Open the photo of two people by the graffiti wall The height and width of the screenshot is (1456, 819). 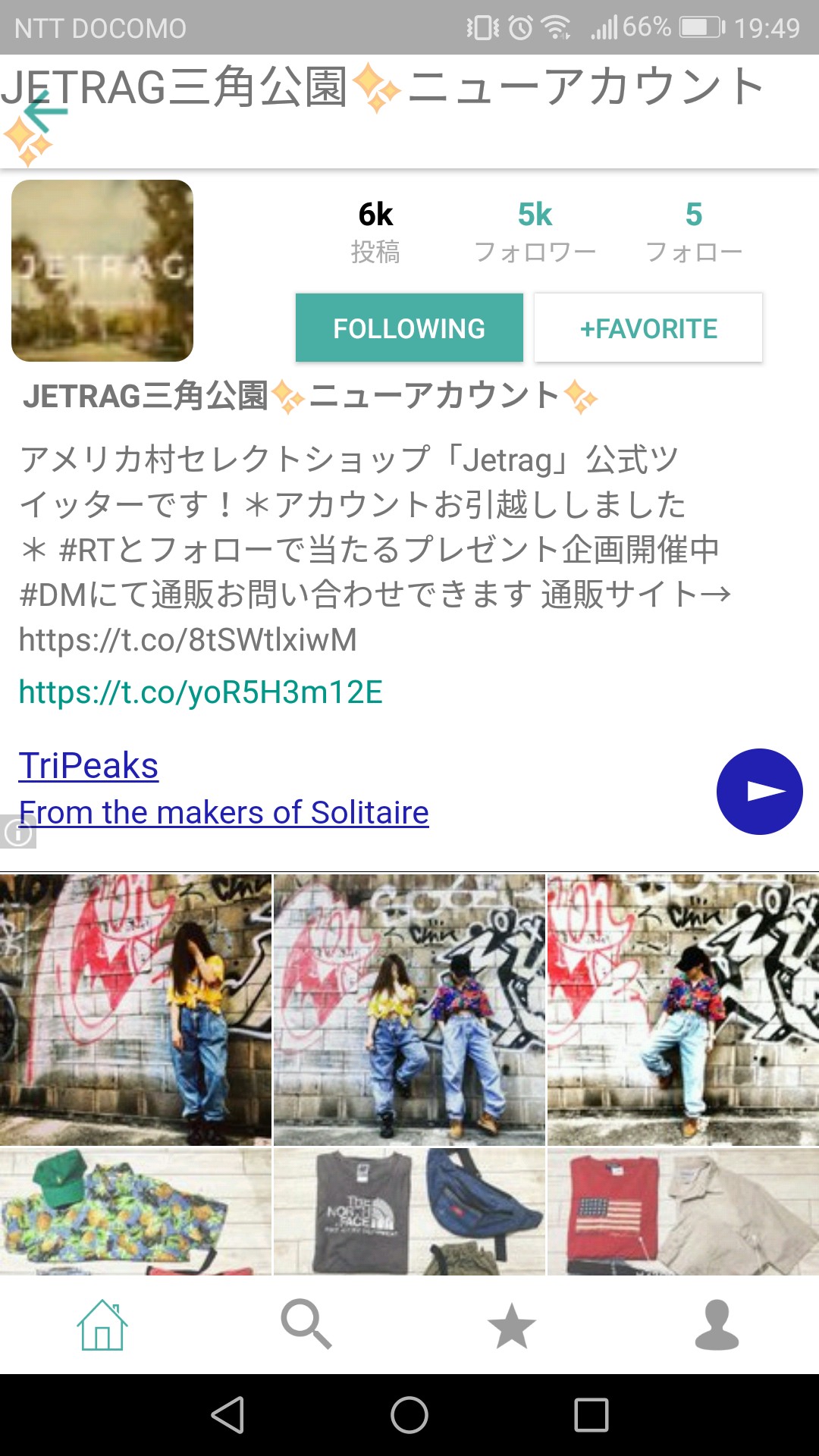409,1009
